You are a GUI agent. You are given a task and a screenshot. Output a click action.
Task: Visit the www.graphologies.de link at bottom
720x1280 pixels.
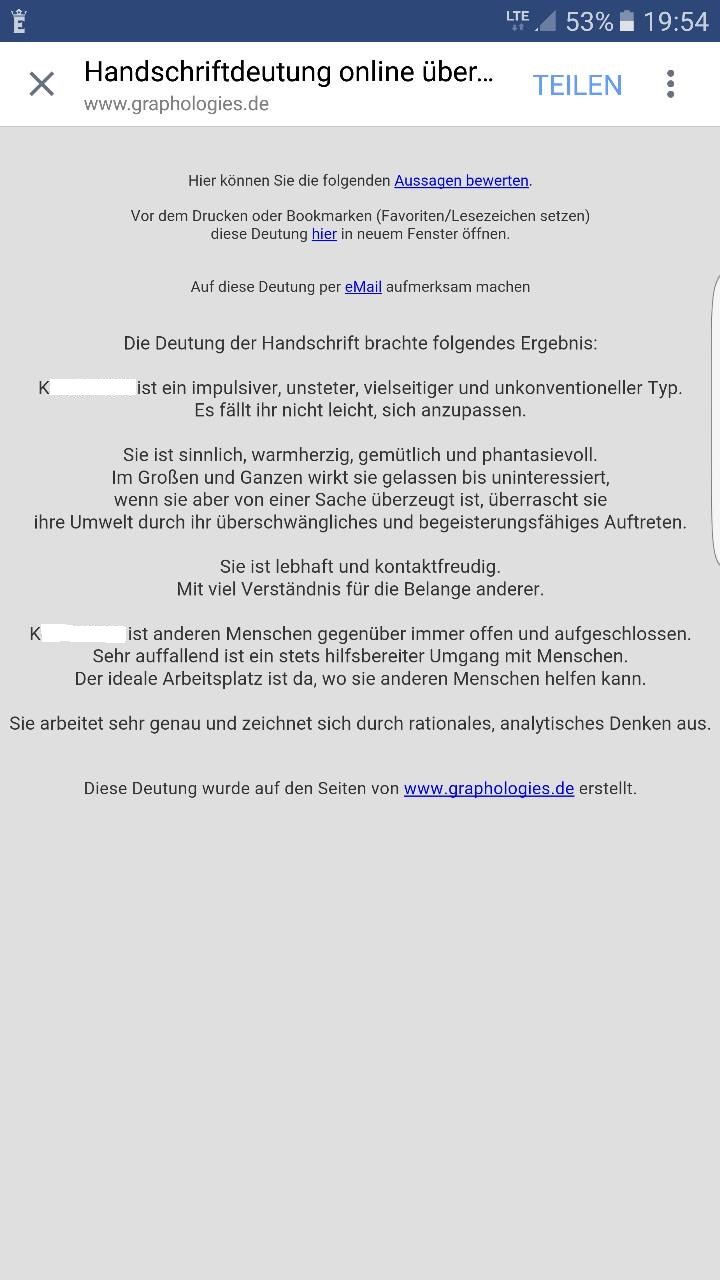[488, 788]
